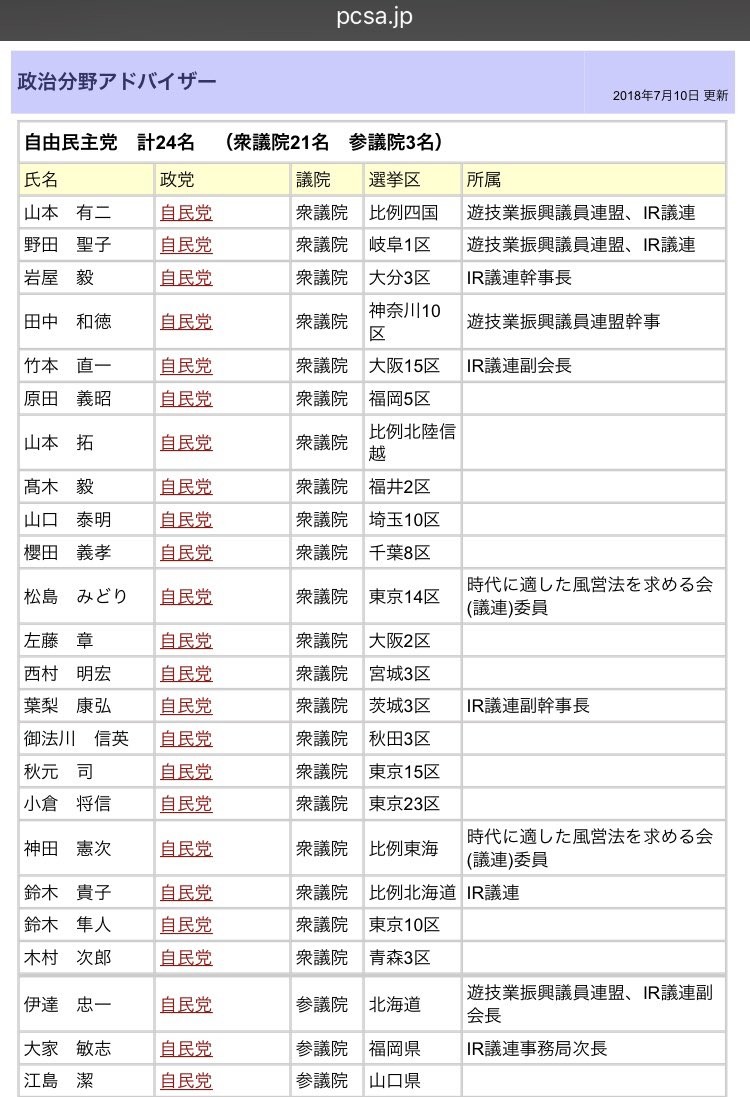Tap the 自民党 link beside 野田 聖子
The width and height of the screenshot is (750, 1097).
(186, 245)
